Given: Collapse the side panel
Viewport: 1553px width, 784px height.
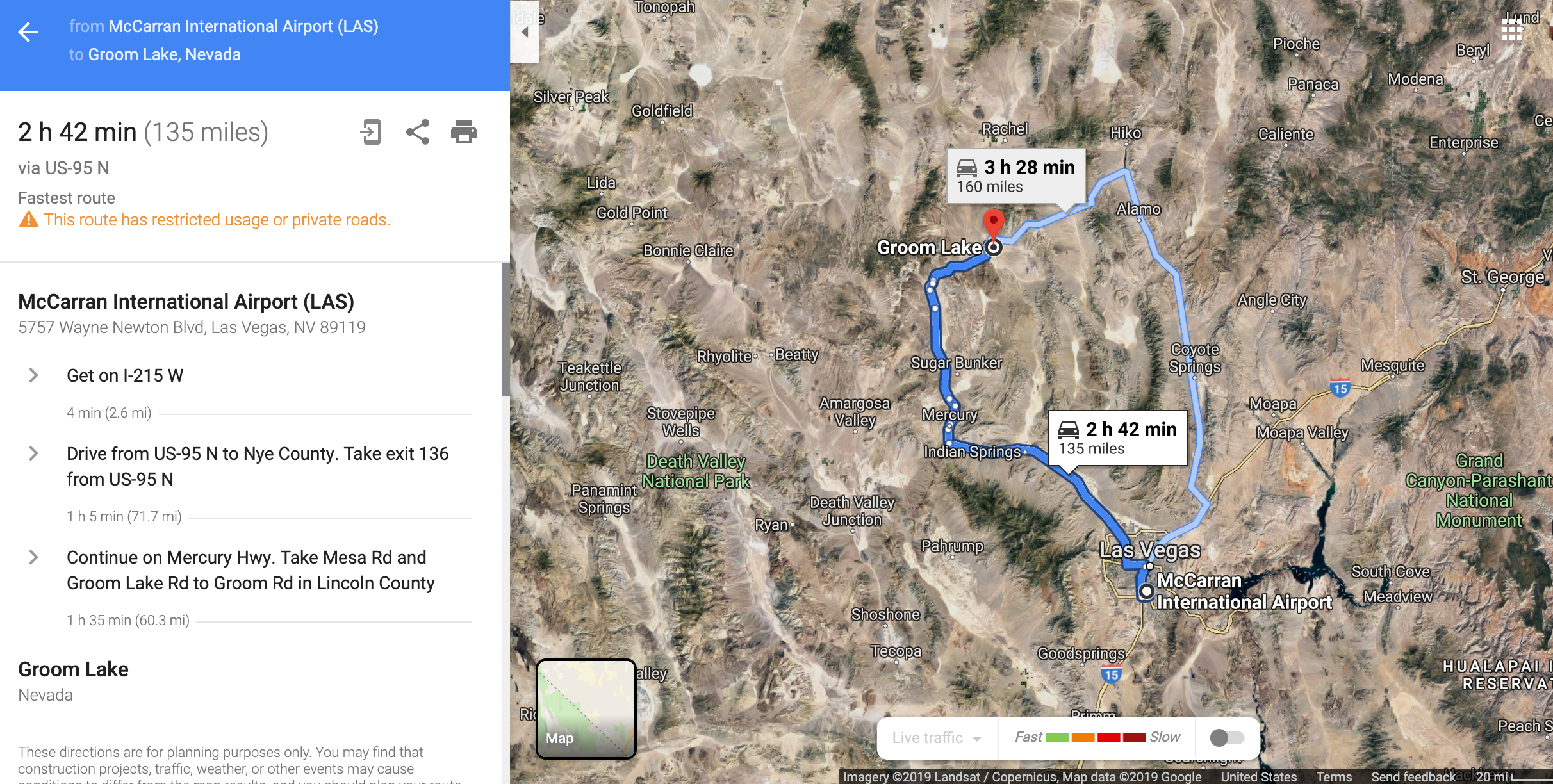Looking at the screenshot, I should point(525,32).
